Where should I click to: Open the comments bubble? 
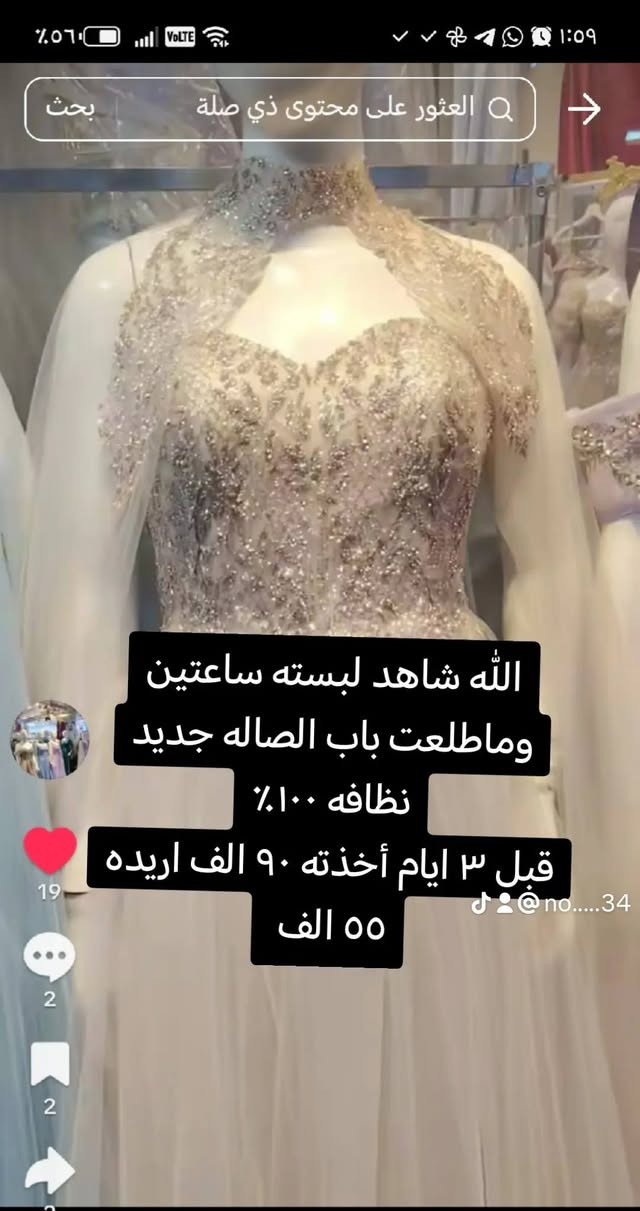[x=49, y=957]
